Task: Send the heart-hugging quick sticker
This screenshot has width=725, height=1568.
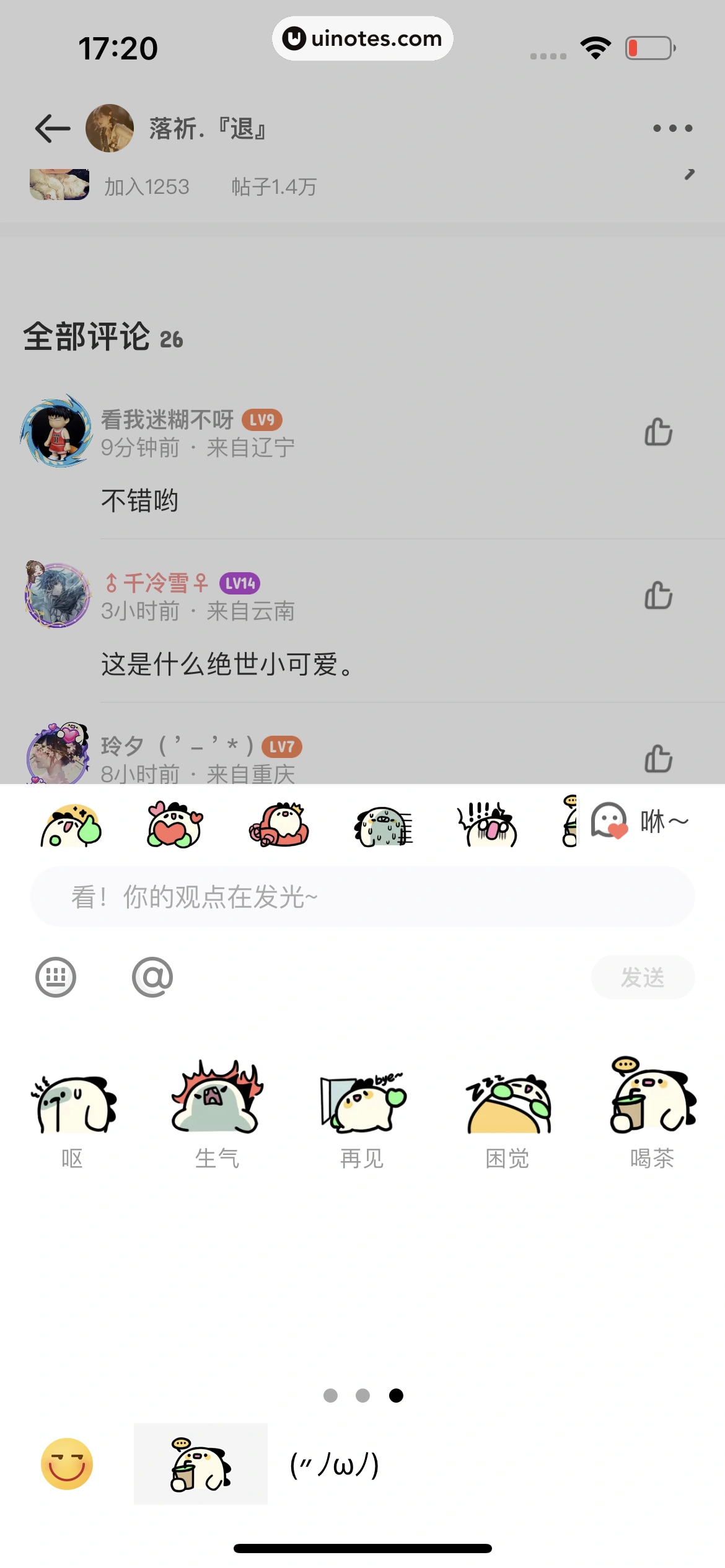Action: pyautogui.click(x=175, y=825)
